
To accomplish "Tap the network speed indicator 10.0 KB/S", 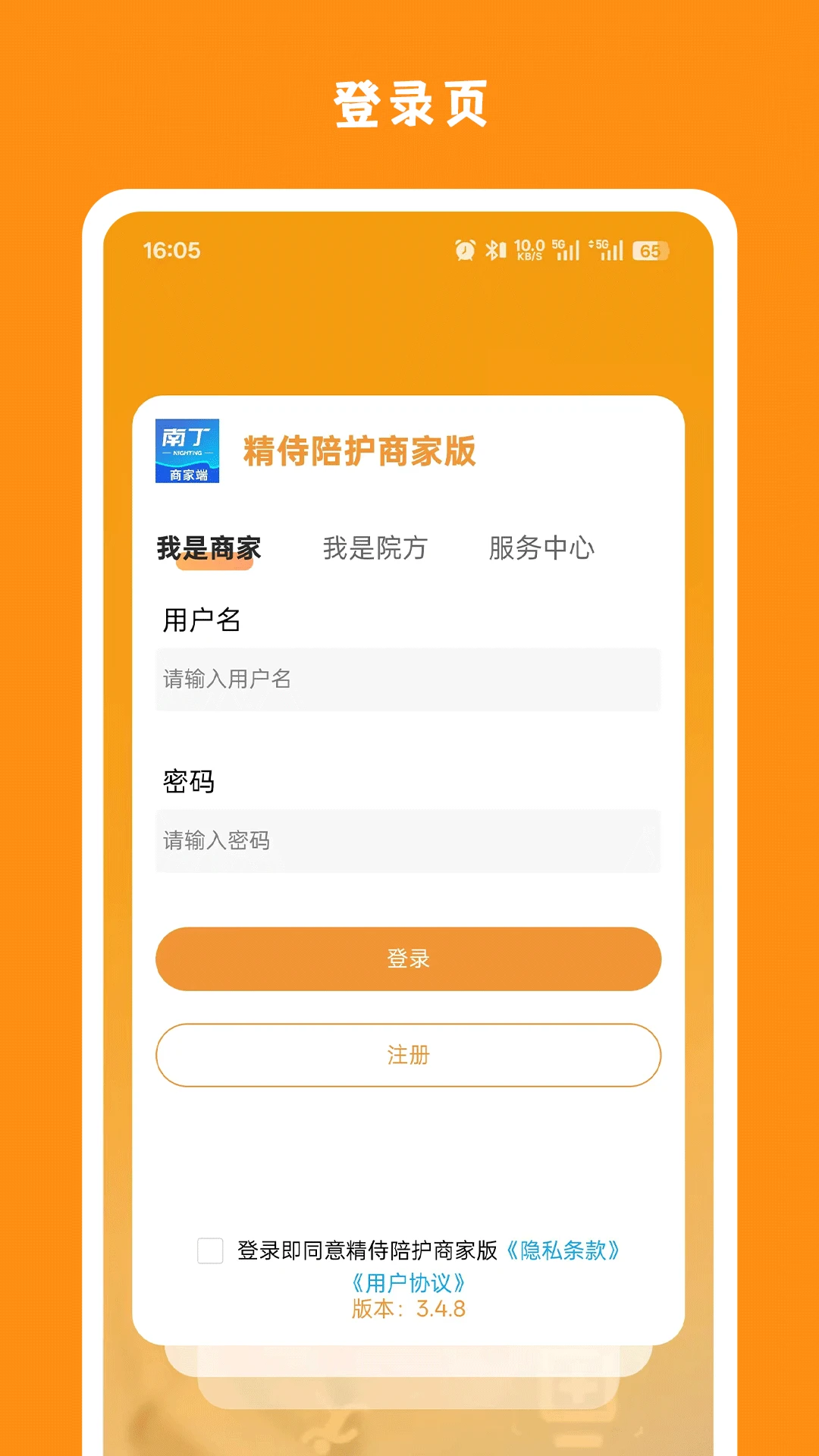I will (x=529, y=249).
